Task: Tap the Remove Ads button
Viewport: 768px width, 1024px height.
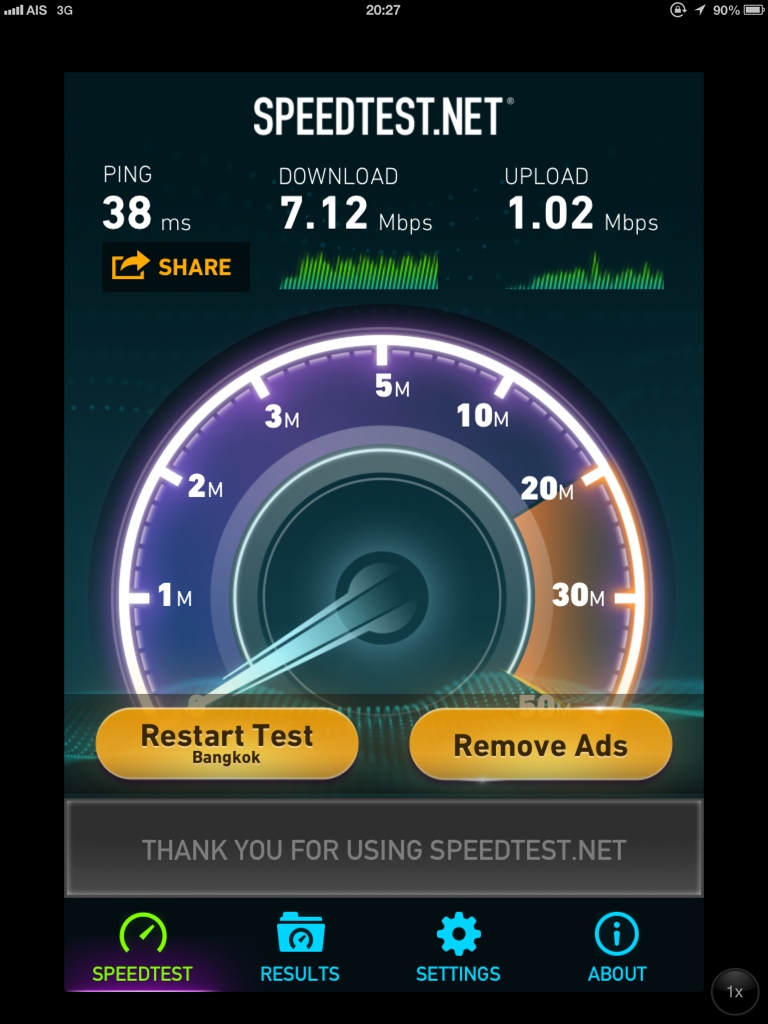Action: (540, 745)
